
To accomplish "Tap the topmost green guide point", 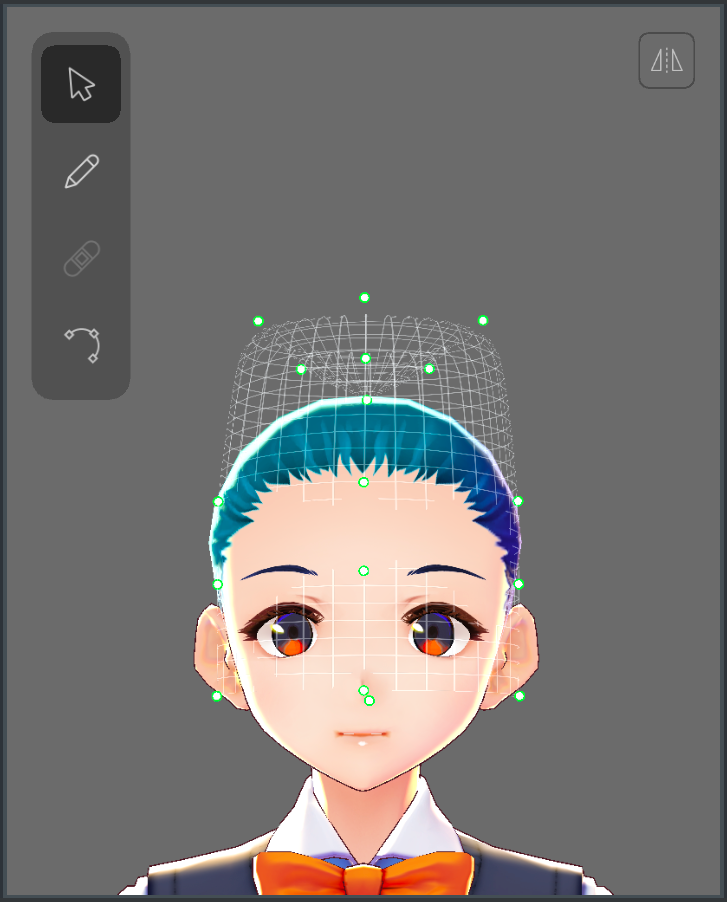I will (364, 297).
